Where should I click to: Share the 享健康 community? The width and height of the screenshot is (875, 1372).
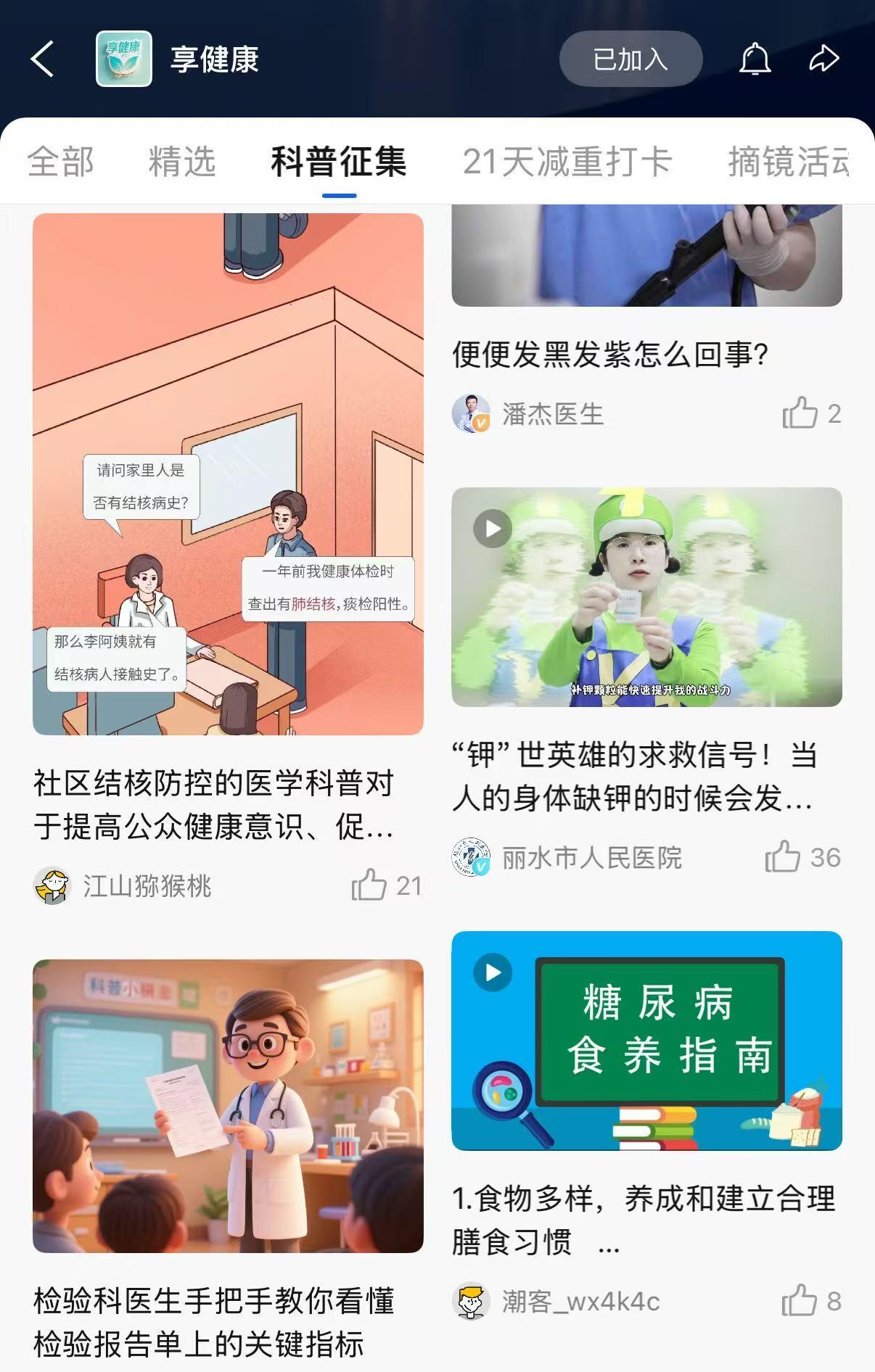pyautogui.click(x=824, y=59)
